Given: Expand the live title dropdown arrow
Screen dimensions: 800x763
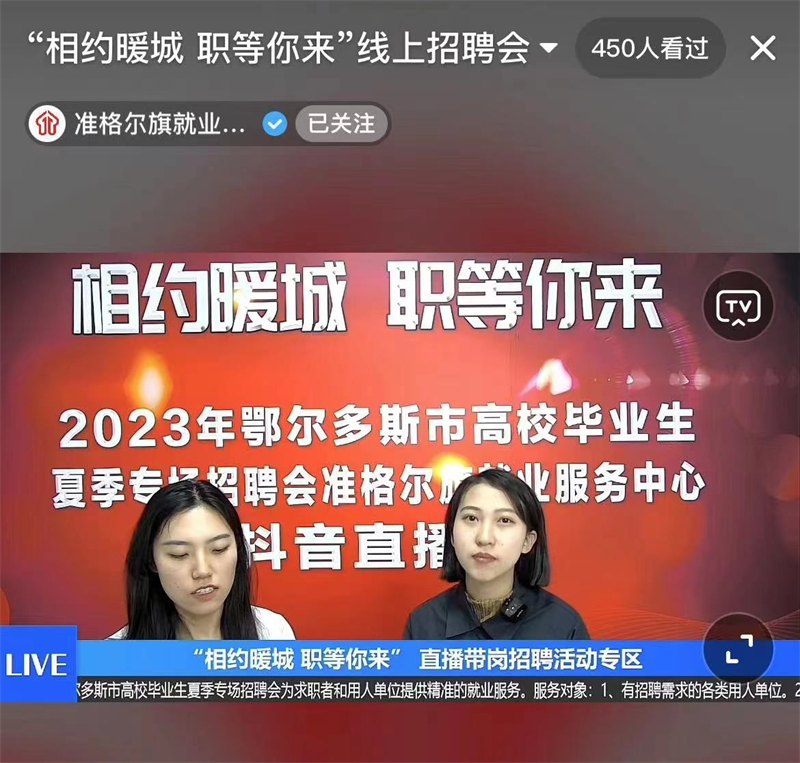Looking at the screenshot, I should click(548, 49).
